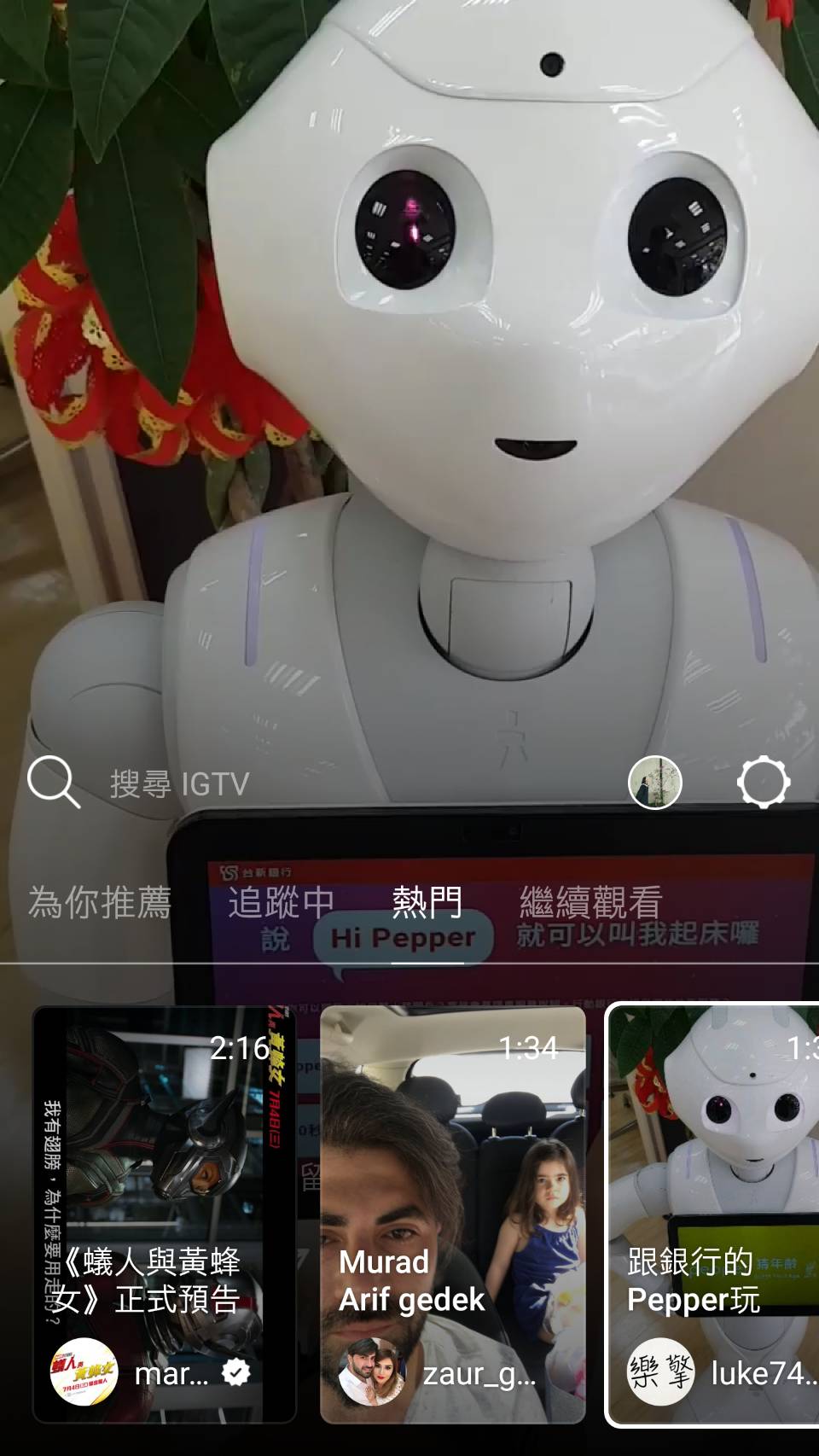Switch to the 繼續觀看 tab
Image resolution: width=819 pixels, height=1456 pixels.
[x=590, y=902]
